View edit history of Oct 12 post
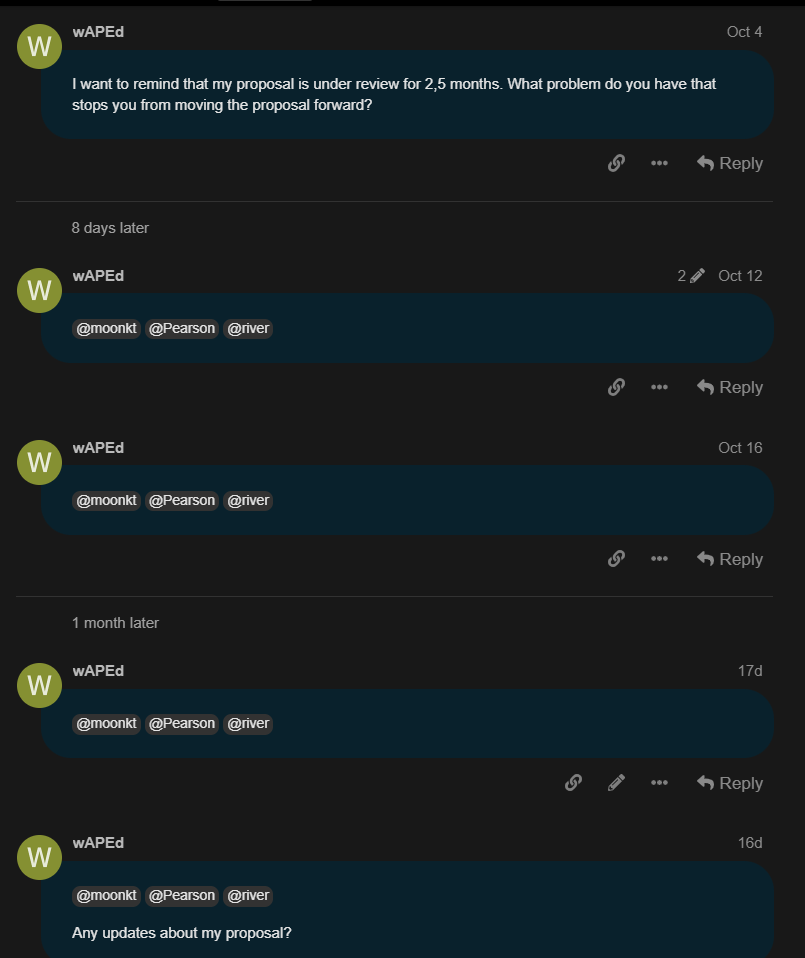 [690, 276]
